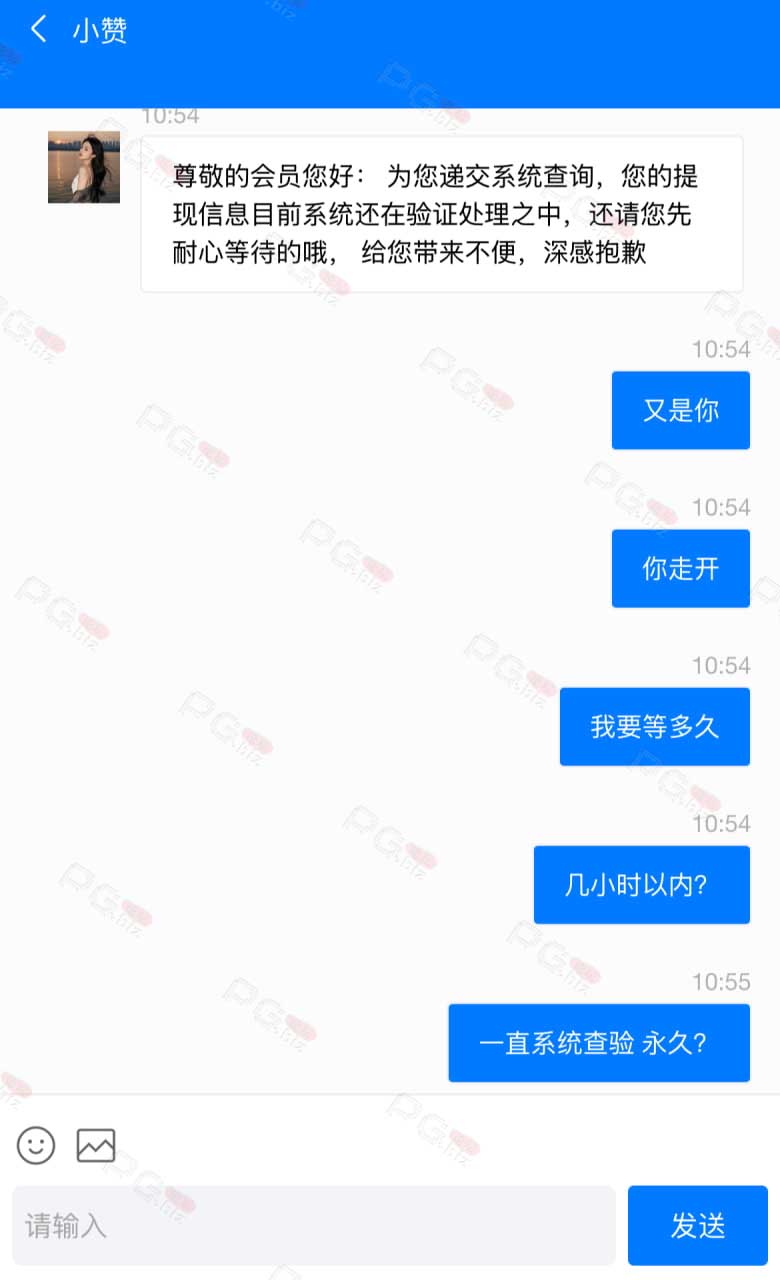Screen dimensions: 780x1280
Task: Open the emoji picker
Action: point(36,1145)
